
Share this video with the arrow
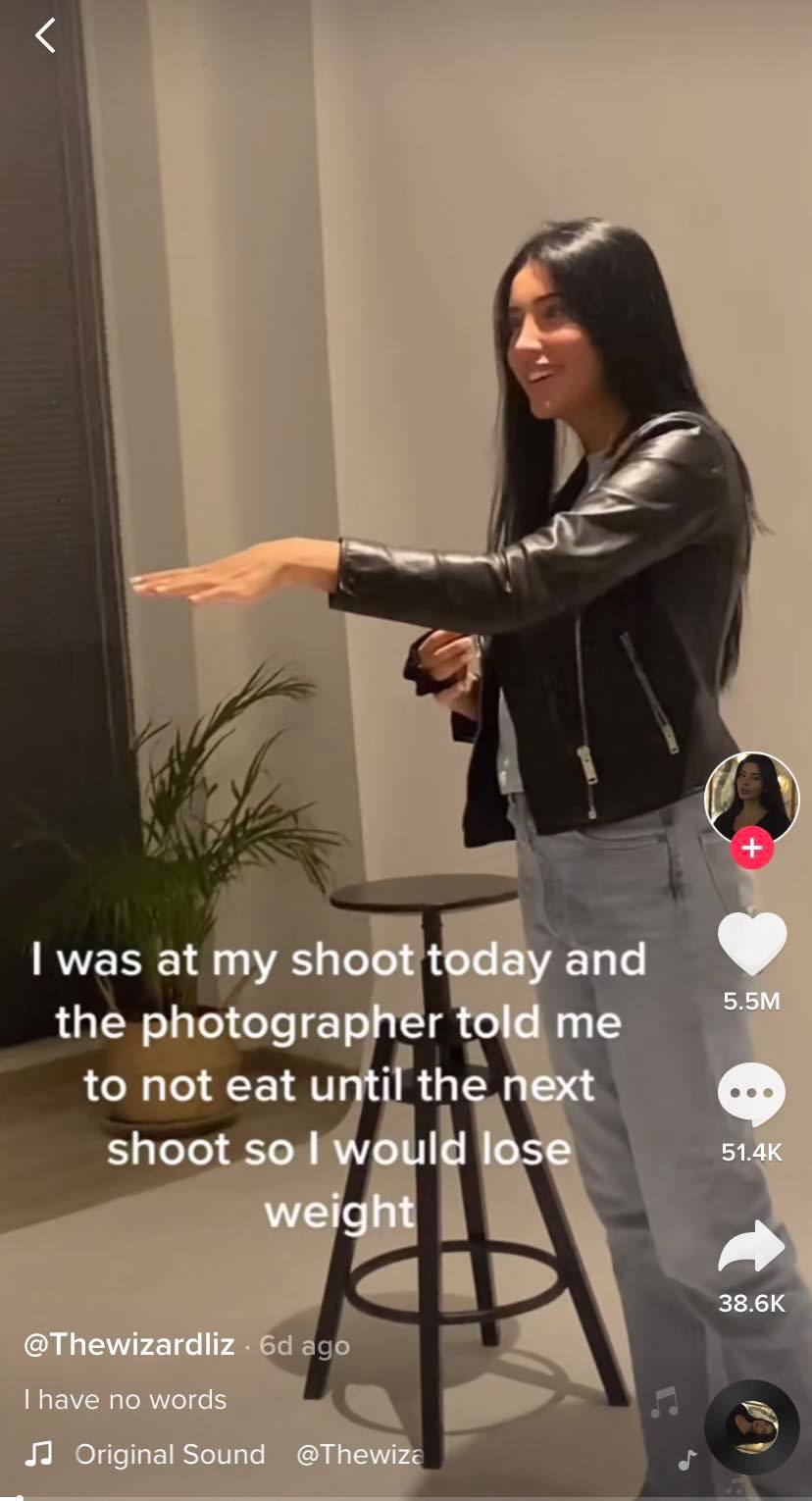pos(751,1248)
